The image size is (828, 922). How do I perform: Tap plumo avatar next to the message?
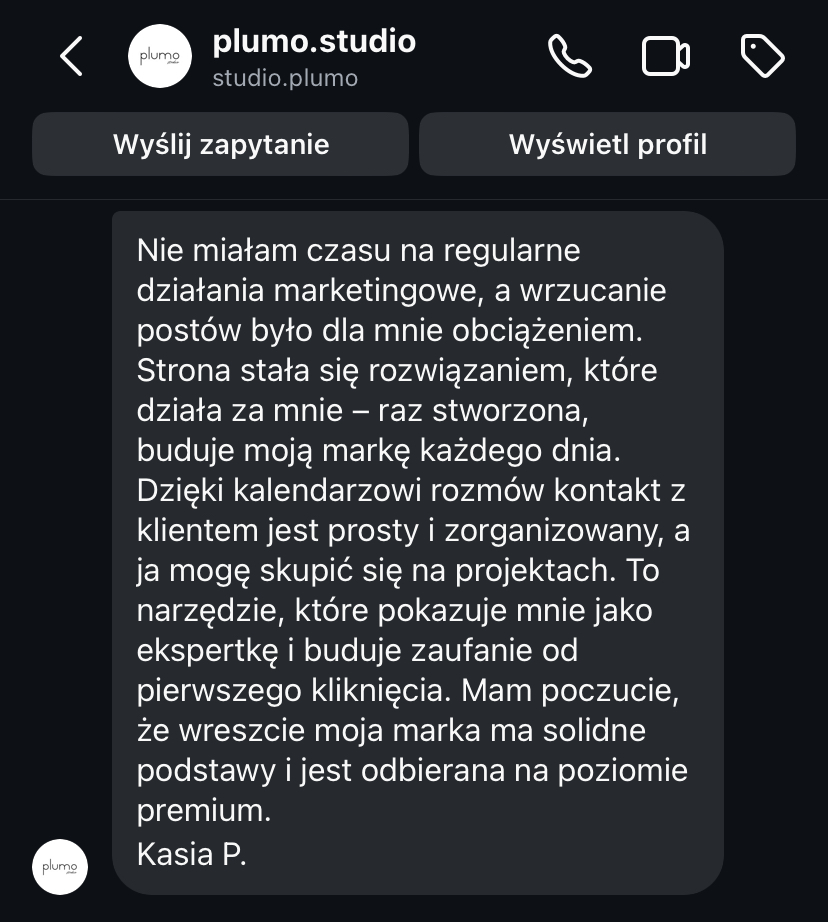pos(60,866)
